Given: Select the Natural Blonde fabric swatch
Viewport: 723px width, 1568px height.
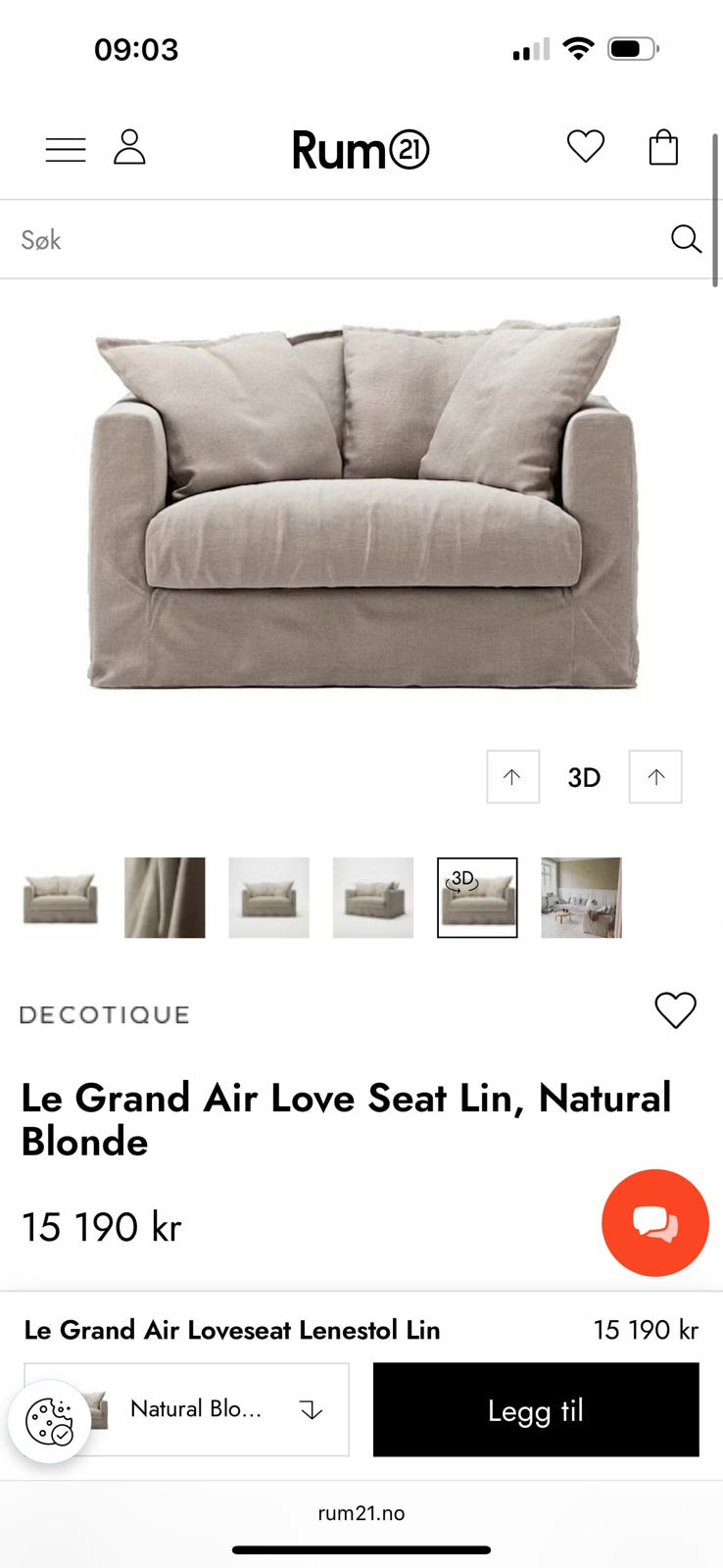Looking at the screenshot, I should (x=103, y=1409).
